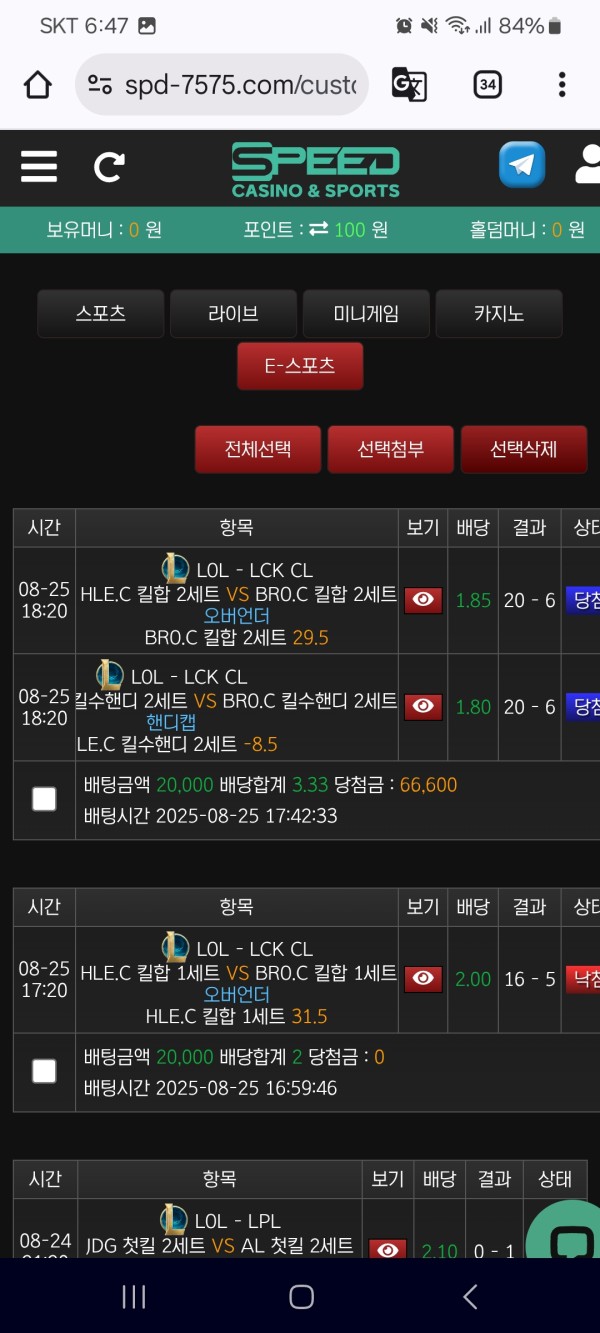Go to browser home page

click(37, 85)
